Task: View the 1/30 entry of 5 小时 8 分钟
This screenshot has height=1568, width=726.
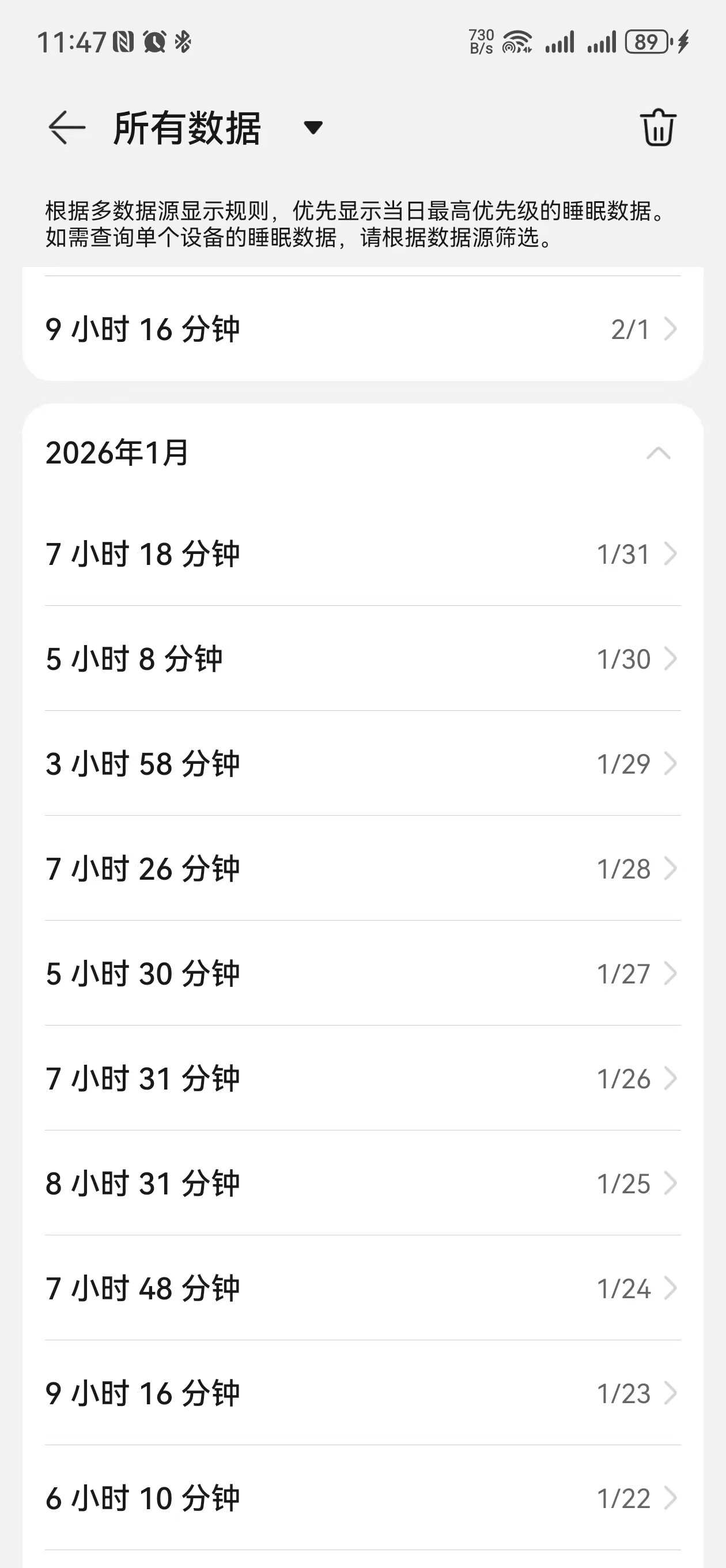Action: pos(362,658)
